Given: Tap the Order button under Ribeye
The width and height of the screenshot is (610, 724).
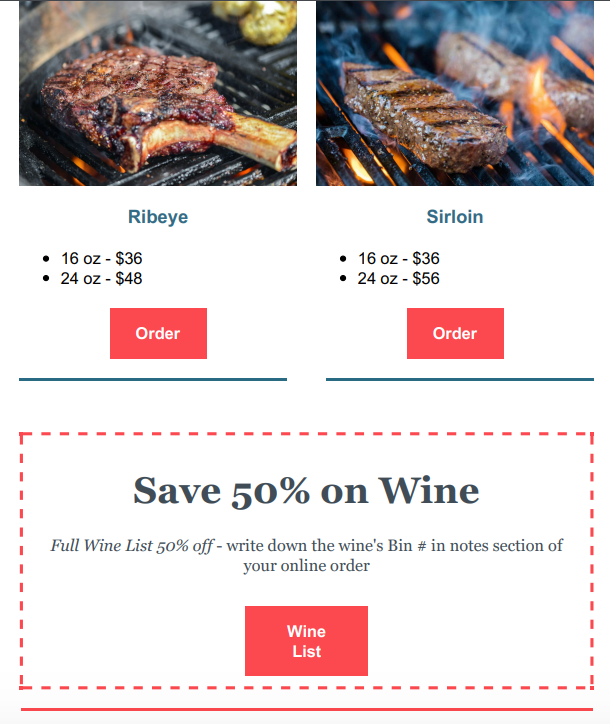Looking at the screenshot, I should pyautogui.click(x=158, y=333).
